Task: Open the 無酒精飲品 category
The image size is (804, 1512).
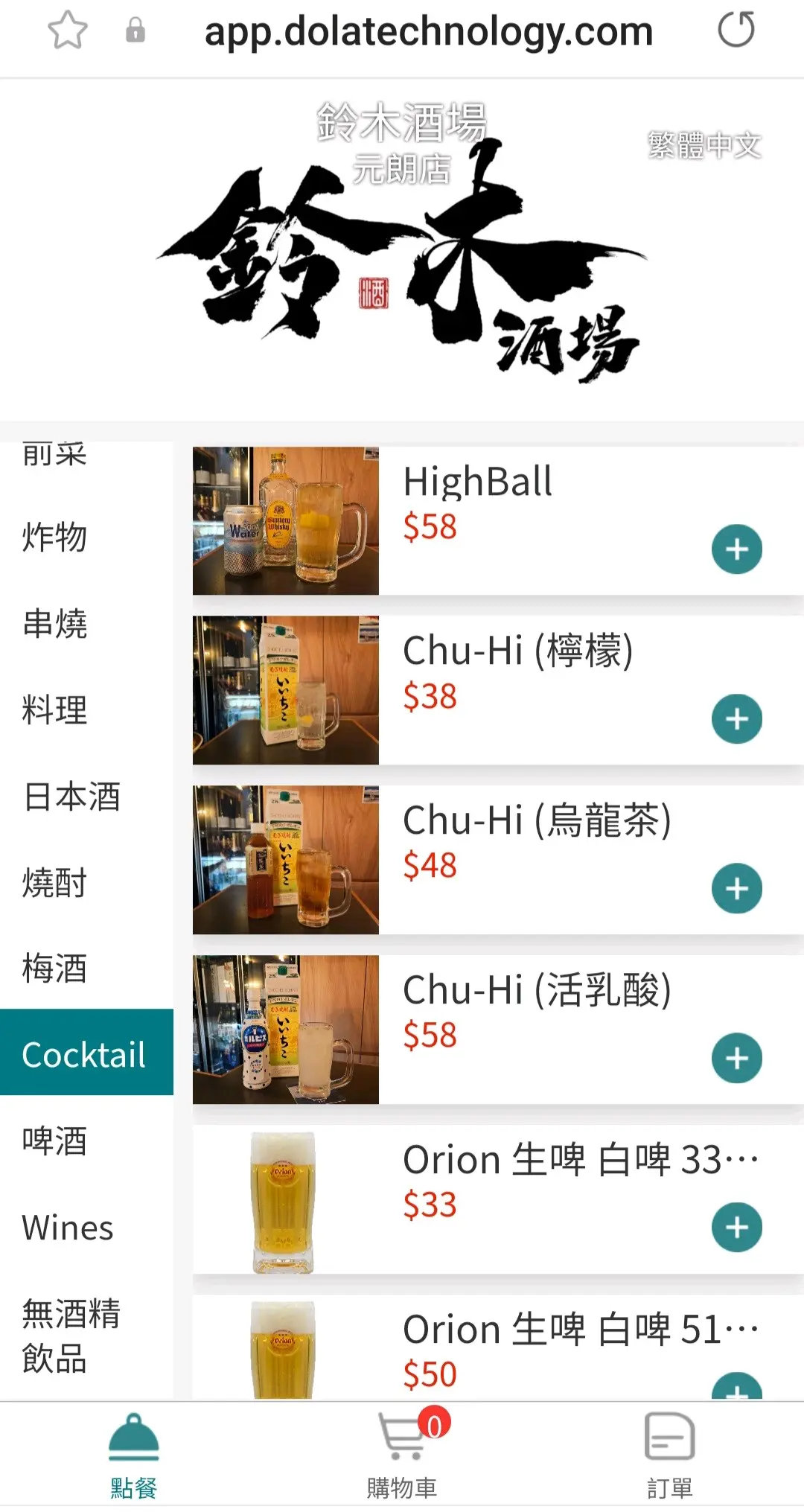Action: click(71, 1336)
